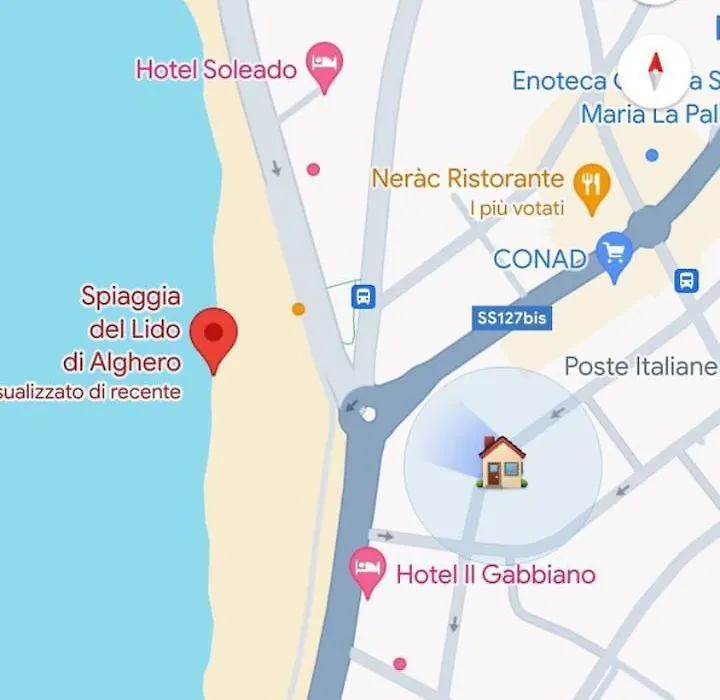
Task: Select Neràc Ristorante restaurant pin
Action: [592, 186]
